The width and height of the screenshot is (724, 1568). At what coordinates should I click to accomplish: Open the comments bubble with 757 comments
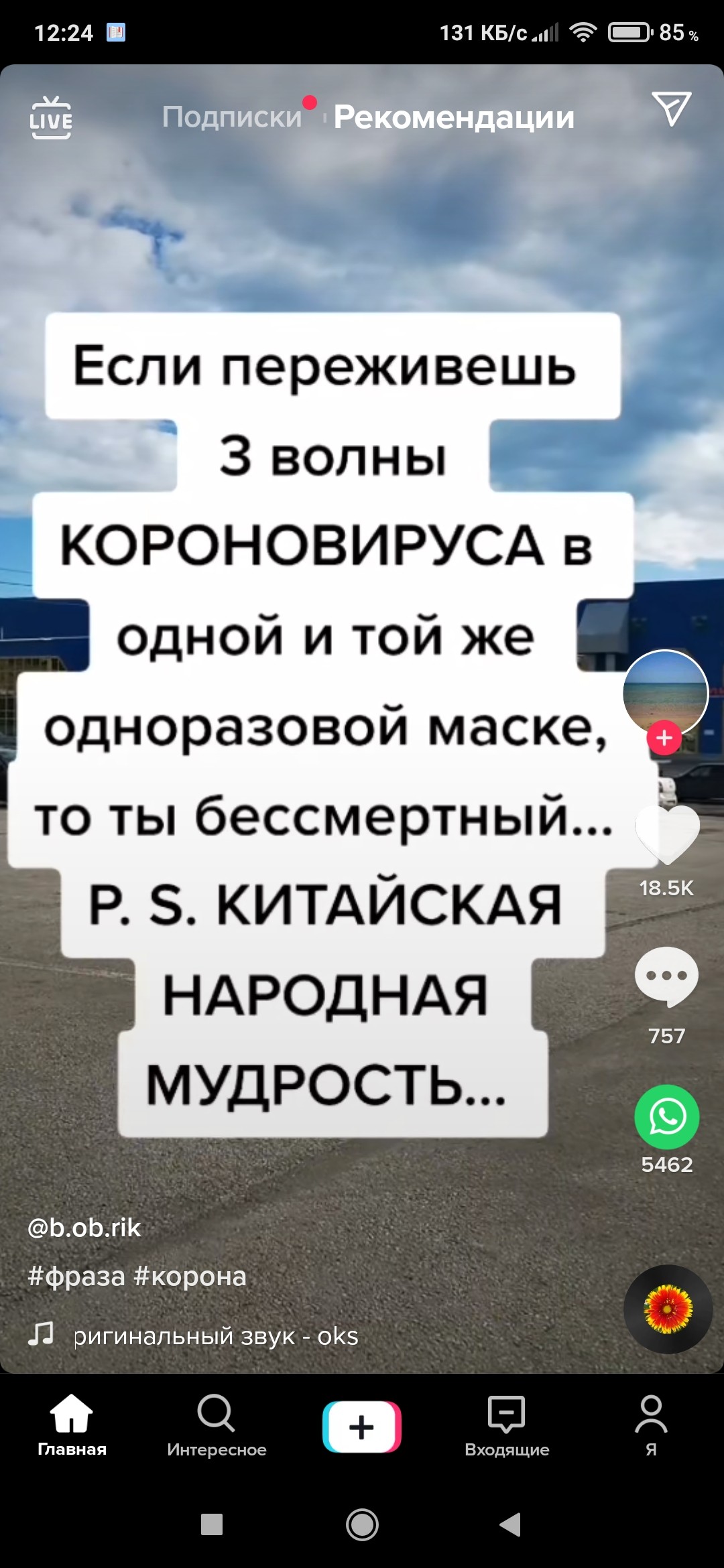coord(666,977)
